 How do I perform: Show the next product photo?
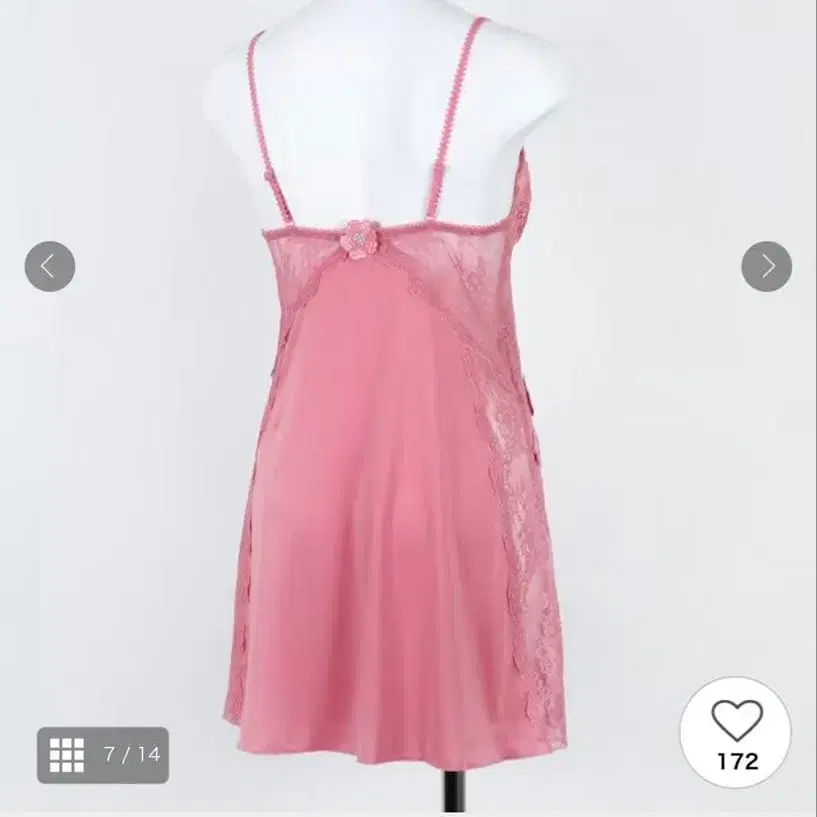766,267
